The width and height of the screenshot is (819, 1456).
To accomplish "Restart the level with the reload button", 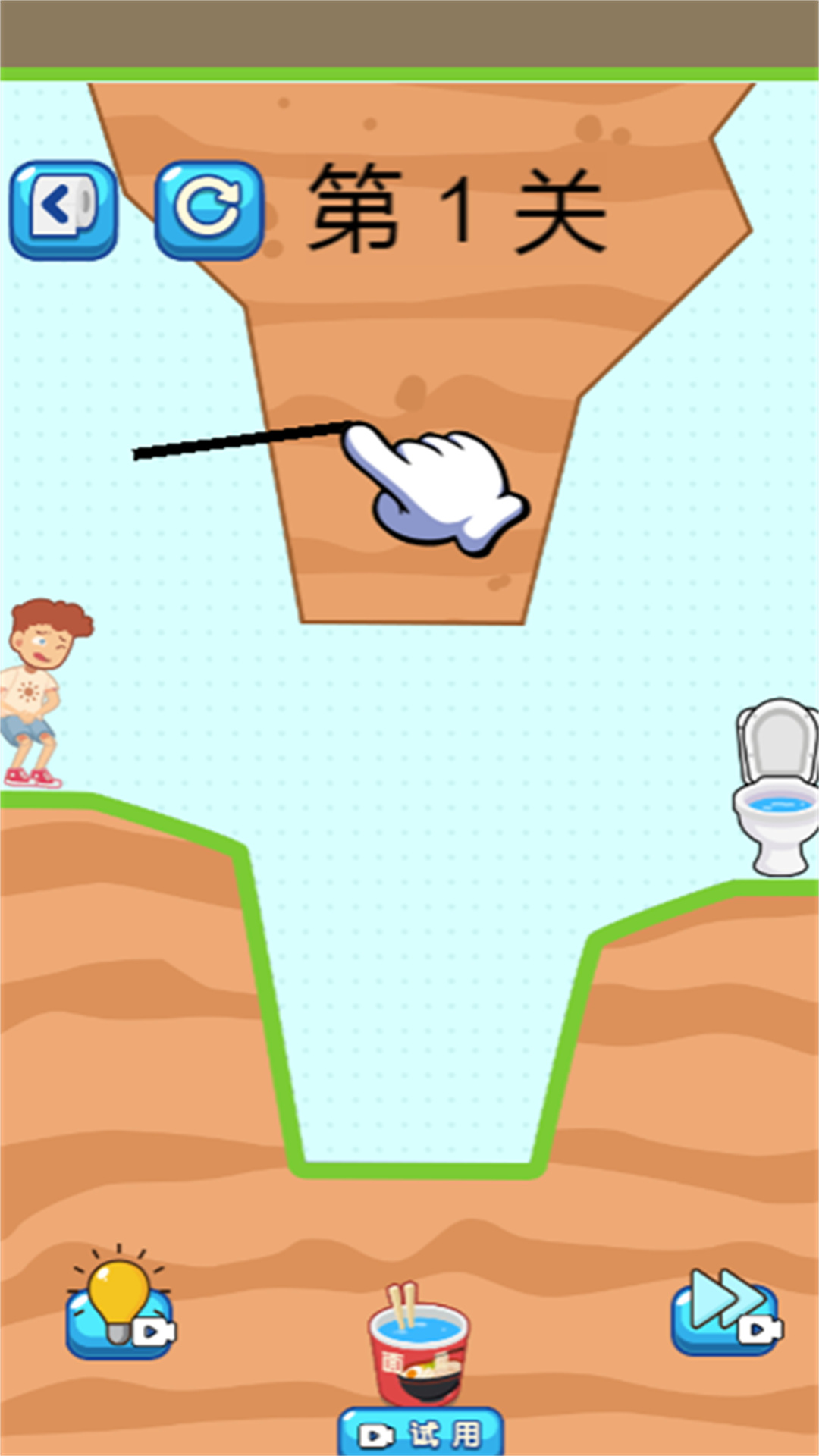I will 209,210.
